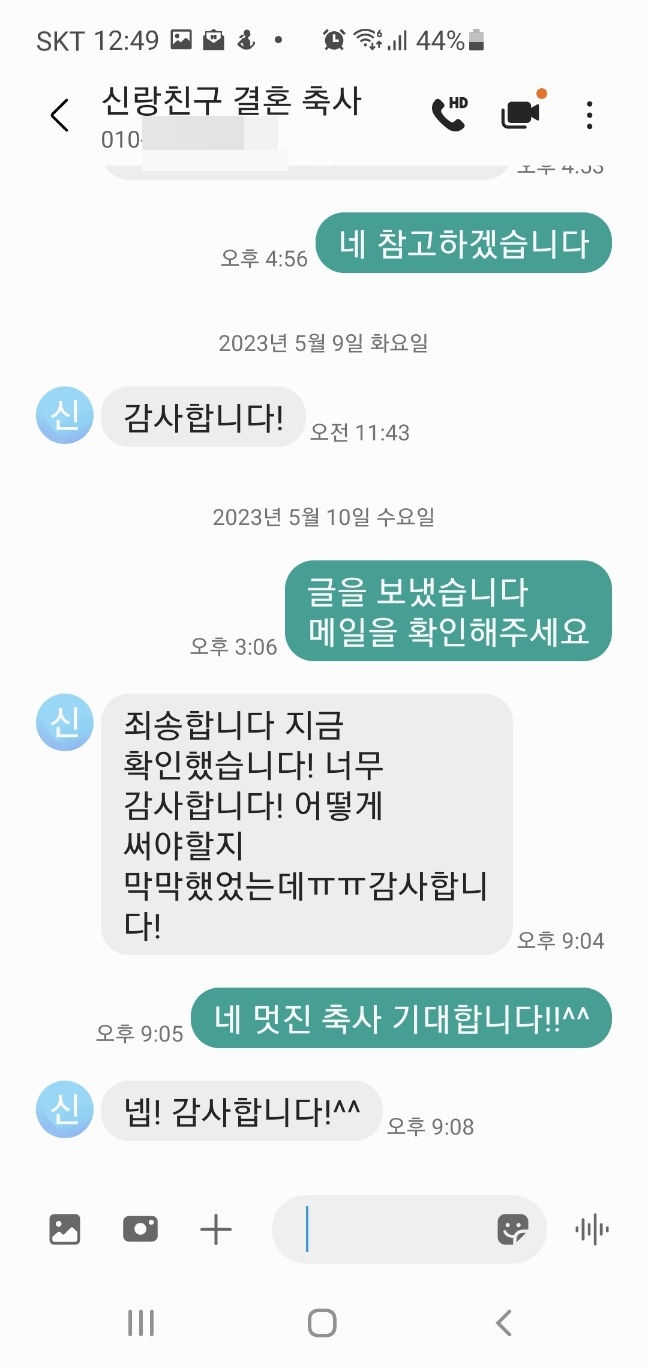
Task: Attach a photo from the gallery
Action: click(65, 1229)
